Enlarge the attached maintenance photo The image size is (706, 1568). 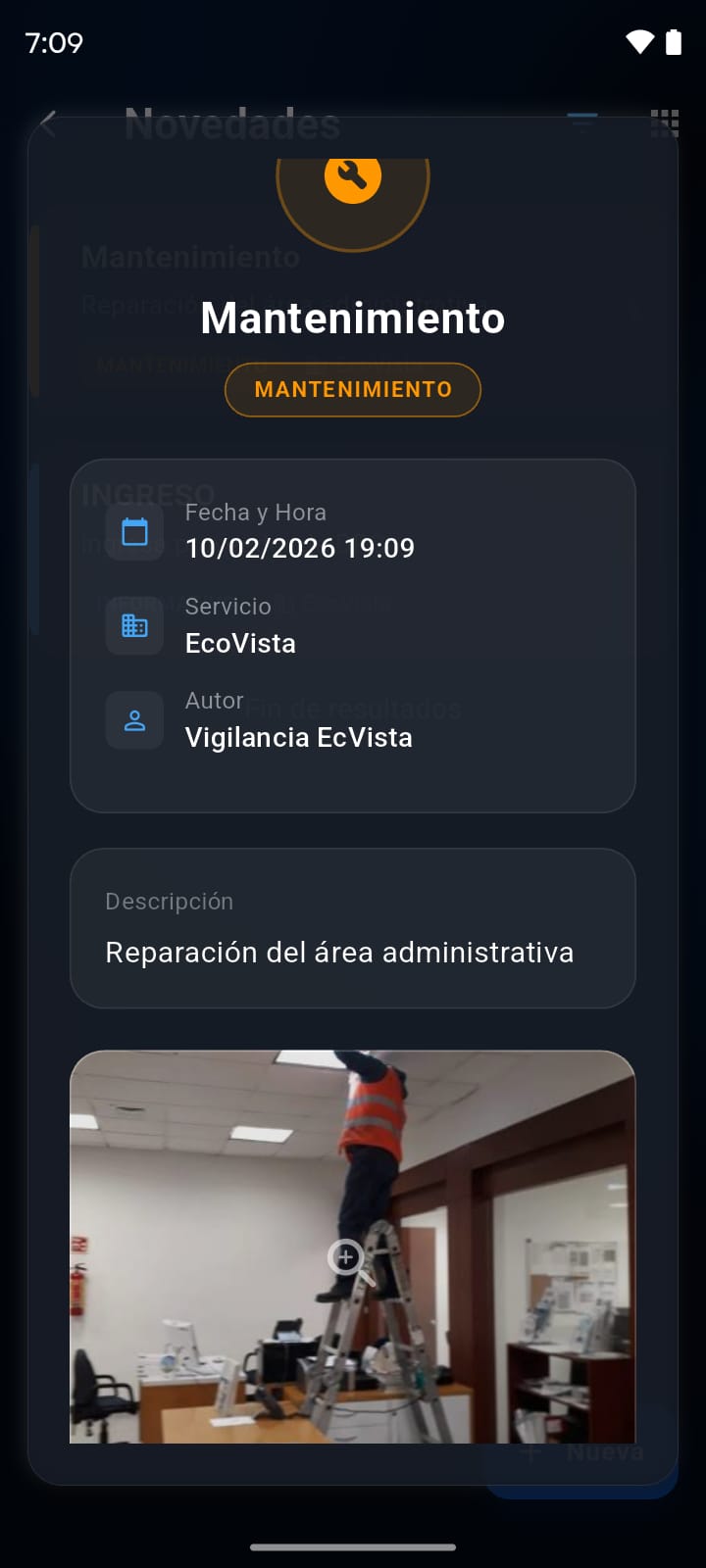pos(347,1257)
